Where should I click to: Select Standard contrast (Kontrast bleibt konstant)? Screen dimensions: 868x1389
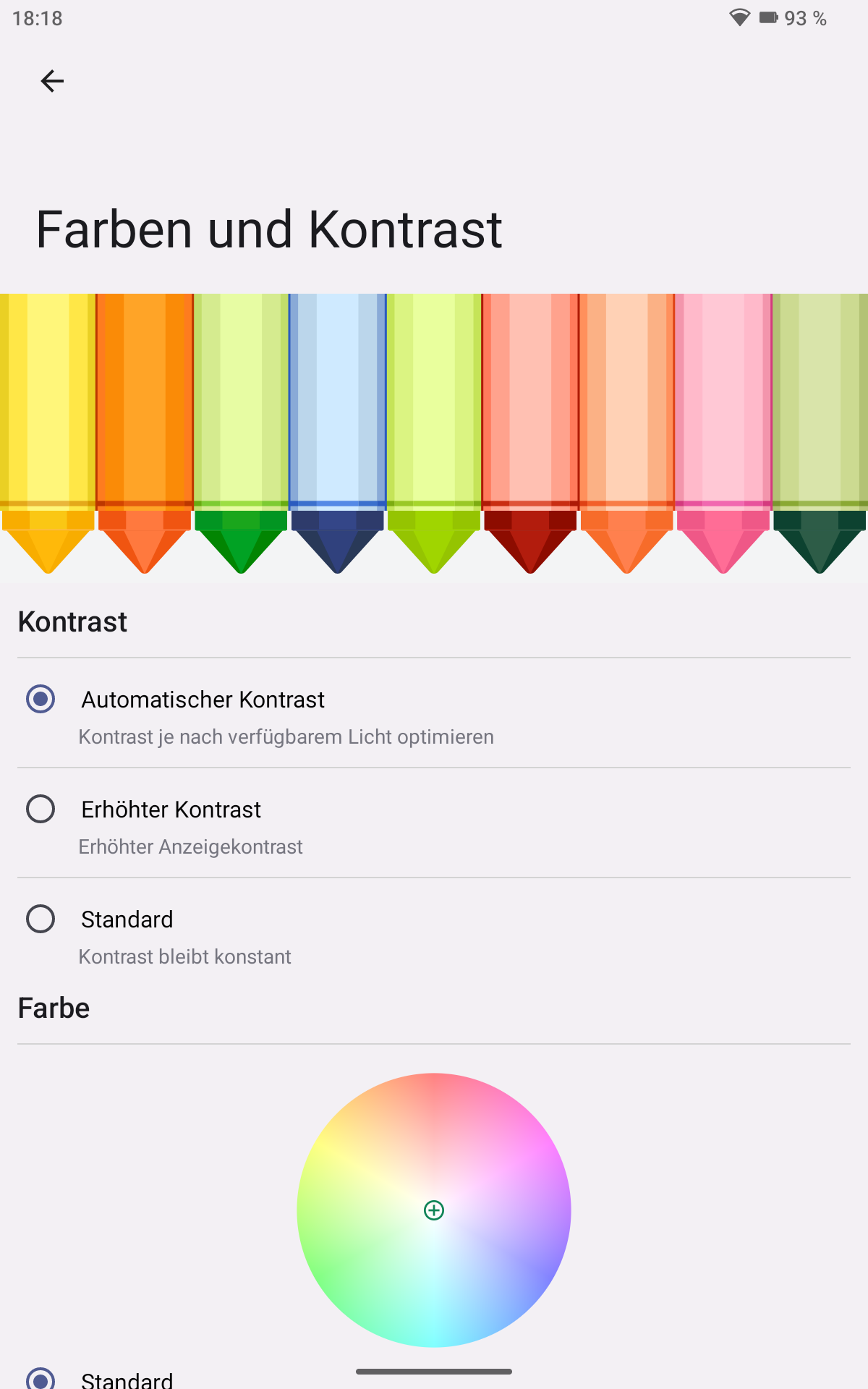point(434,933)
